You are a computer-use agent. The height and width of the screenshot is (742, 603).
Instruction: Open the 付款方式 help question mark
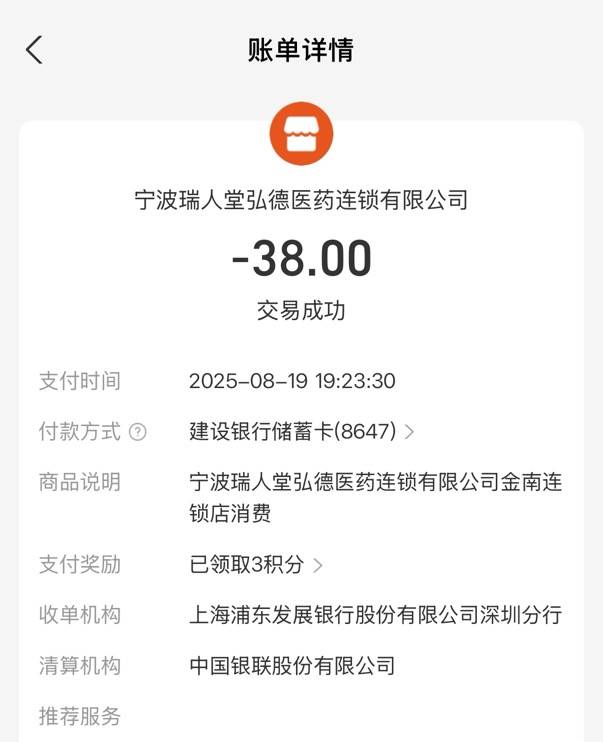[138, 432]
